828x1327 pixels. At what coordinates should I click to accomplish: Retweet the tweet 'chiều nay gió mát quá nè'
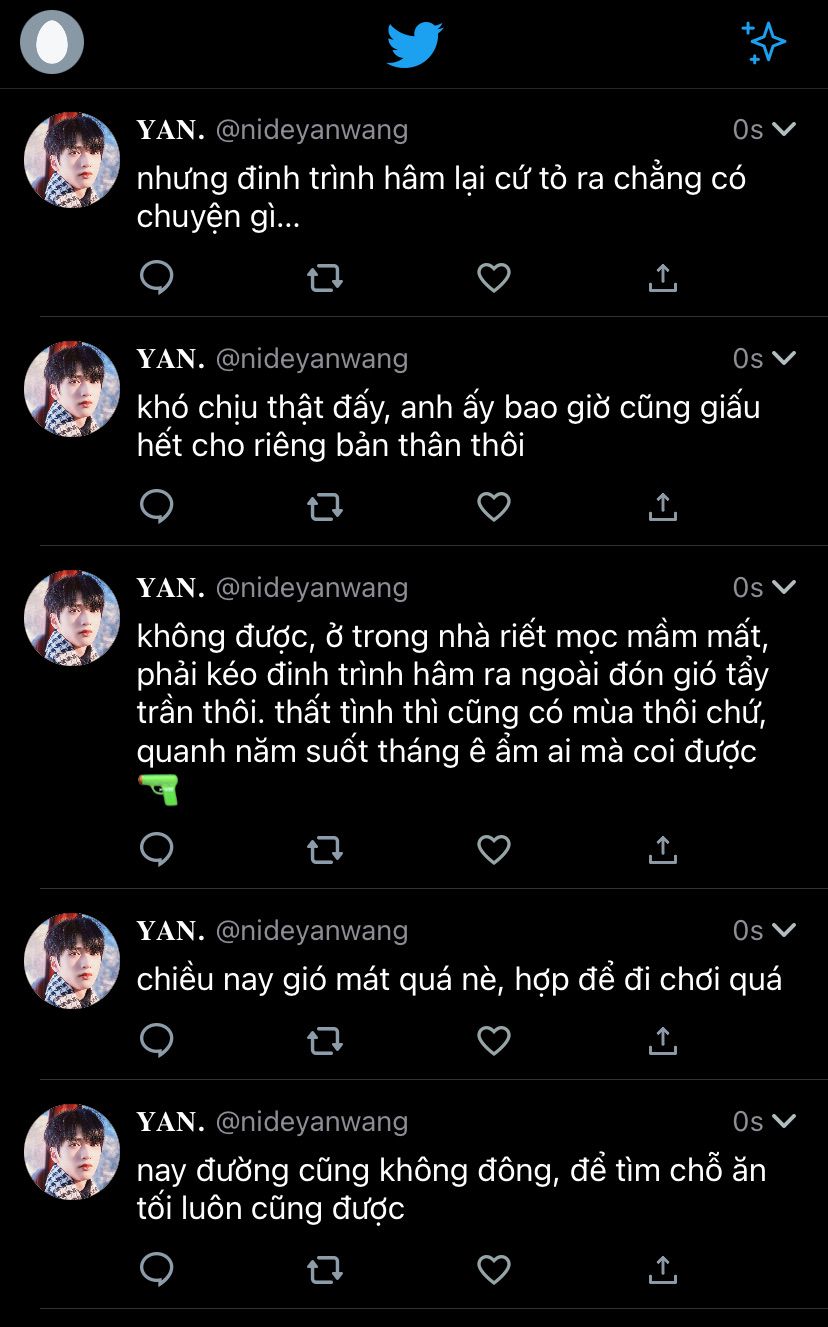324,1041
